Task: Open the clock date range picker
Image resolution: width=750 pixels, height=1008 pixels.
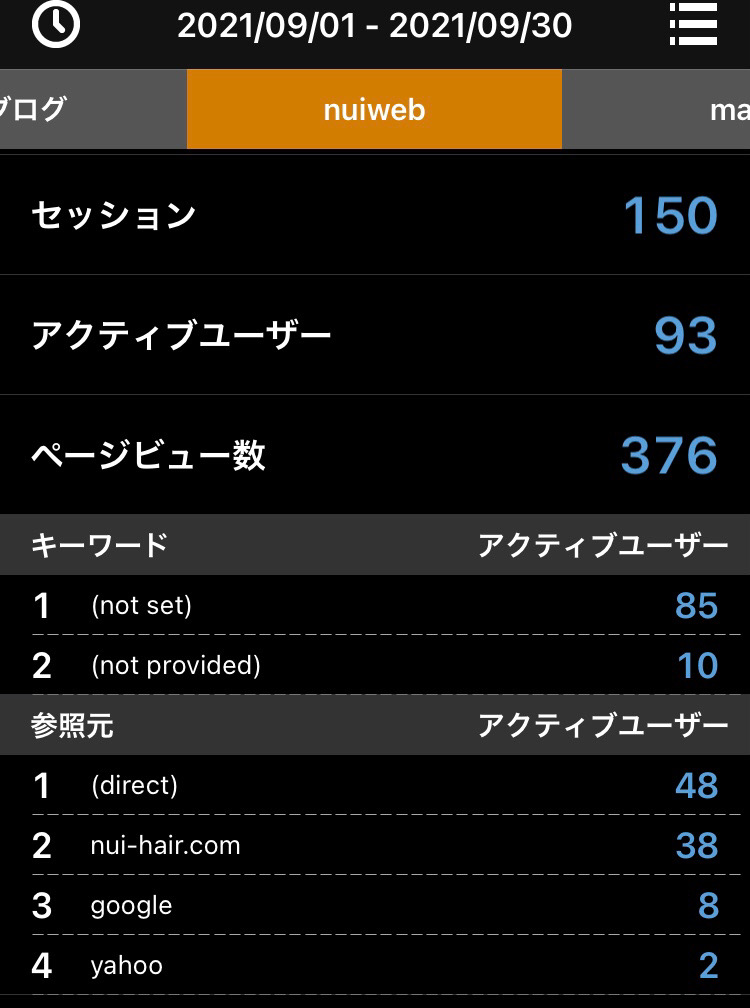Action: (56, 25)
